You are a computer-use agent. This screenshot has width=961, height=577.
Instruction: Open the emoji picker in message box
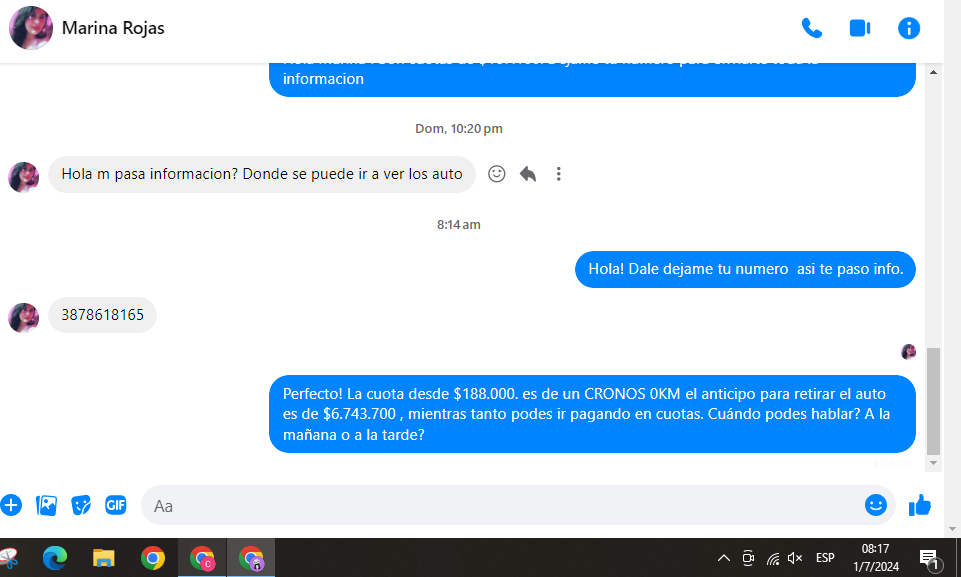(x=875, y=505)
